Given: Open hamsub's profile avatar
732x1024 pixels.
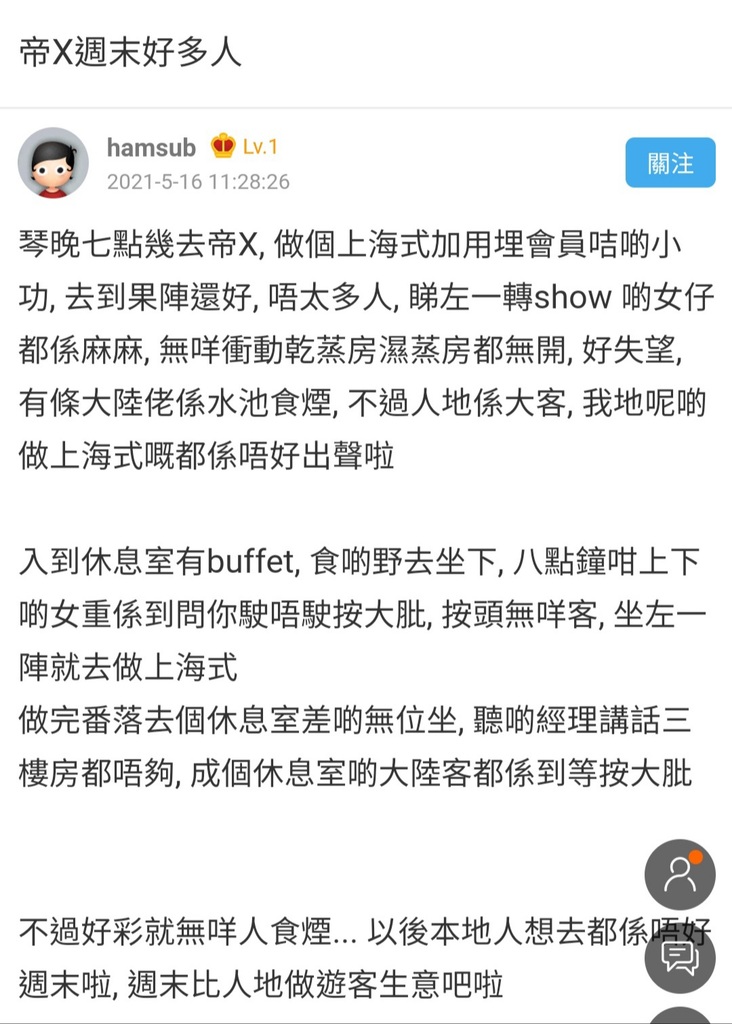Looking at the screenshot, I should pyautogui.click(x=53, y=163).
